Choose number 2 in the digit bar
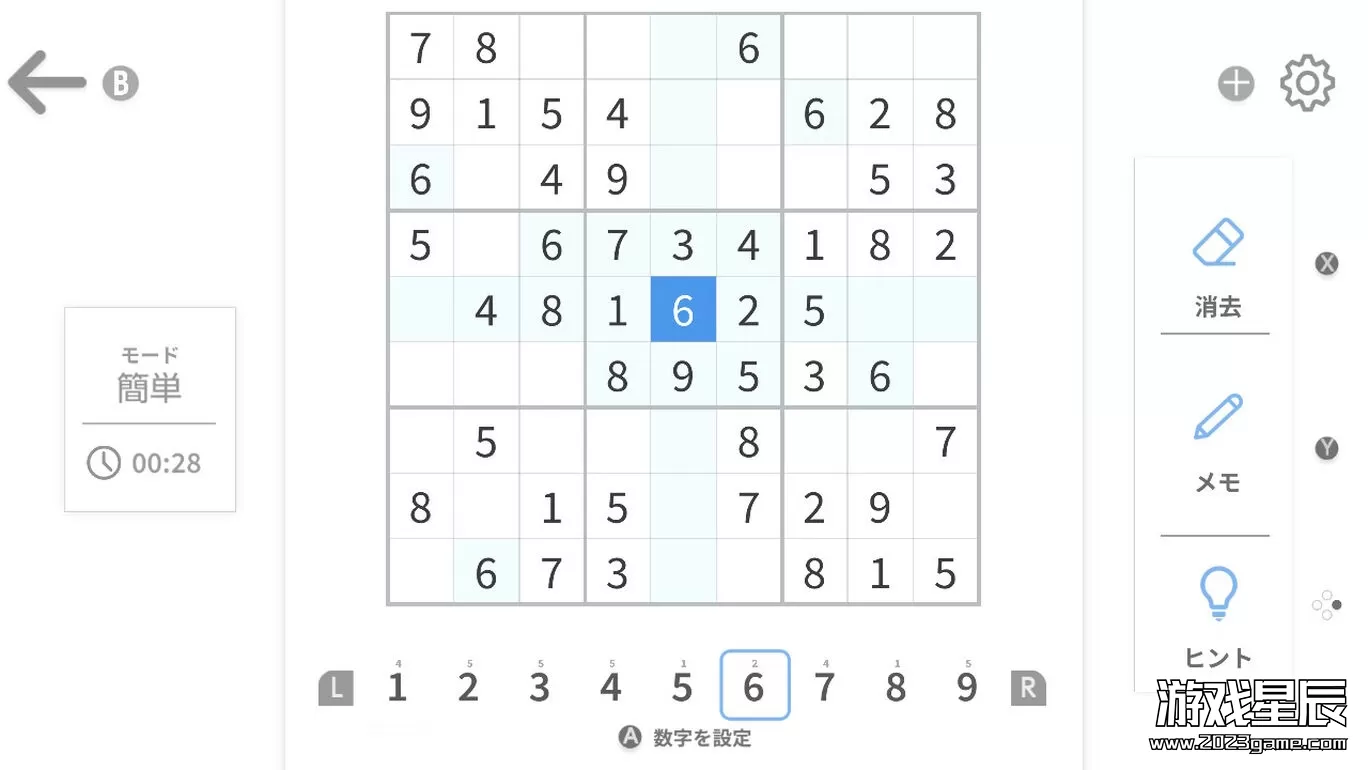Image resolution: width=1368 pixels, height=770 pixels. (468, 688)
